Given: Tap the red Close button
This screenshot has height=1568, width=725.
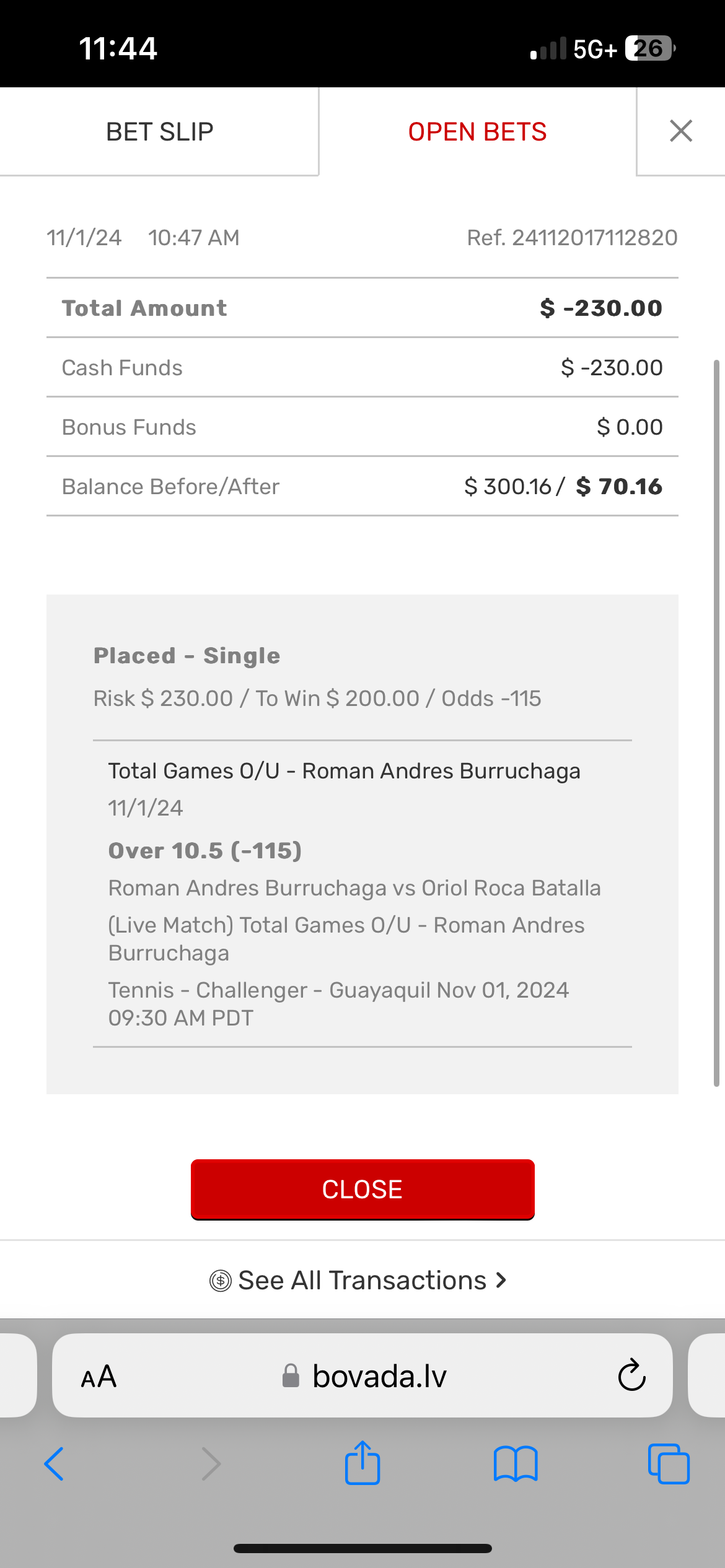Looking at the screenshot, I should (362, 1190).
